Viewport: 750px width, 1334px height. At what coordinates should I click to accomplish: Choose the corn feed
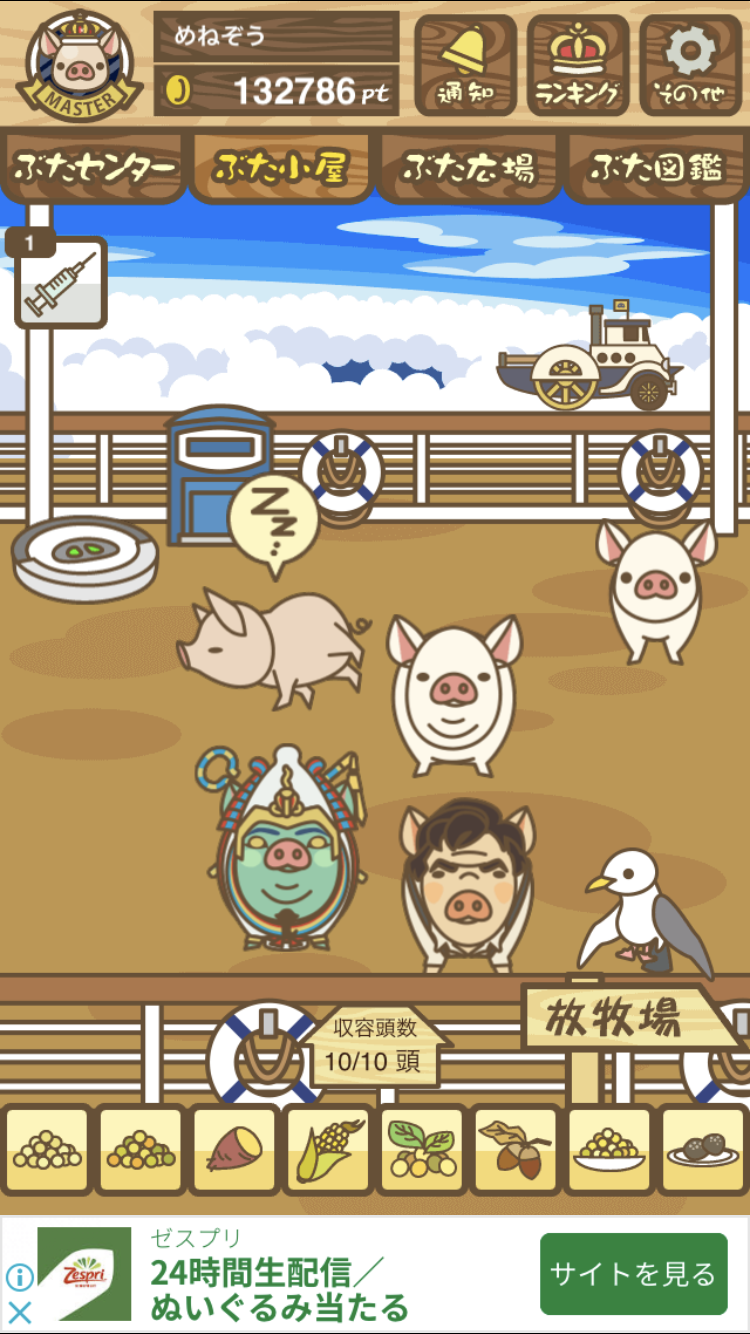[x=328, y=1150]
